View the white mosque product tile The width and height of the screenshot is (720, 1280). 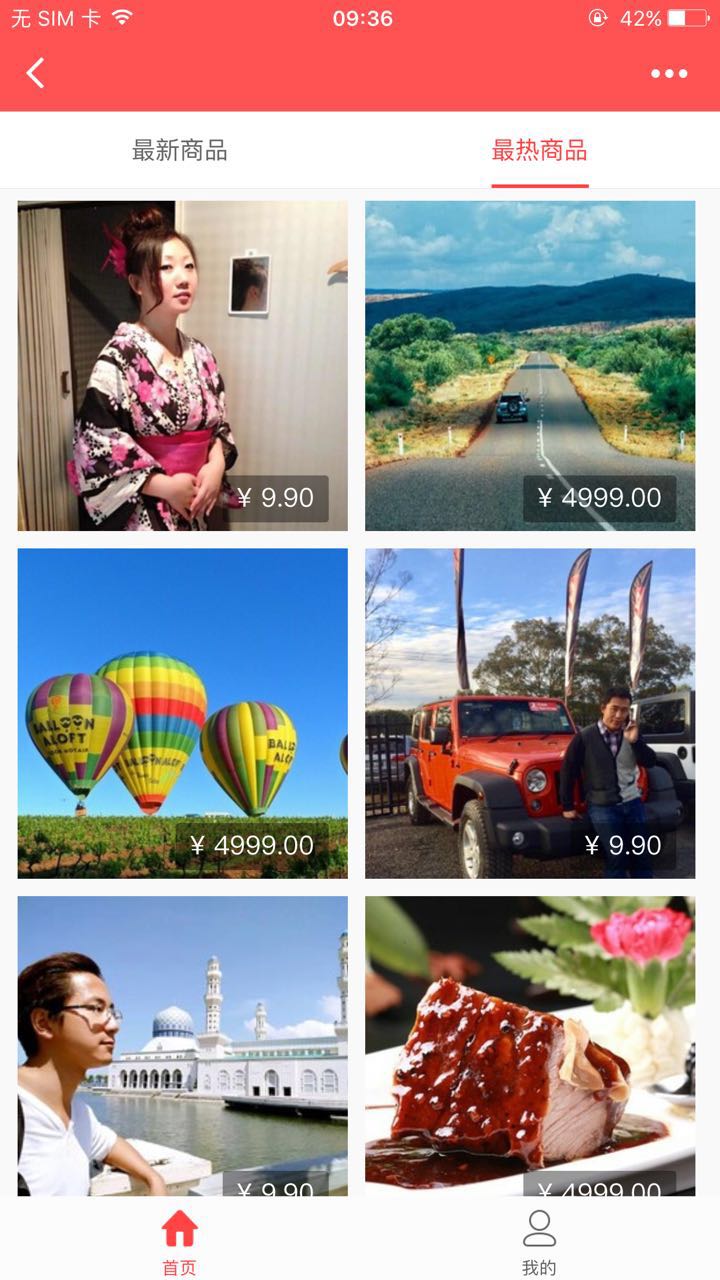(183, 1045)
